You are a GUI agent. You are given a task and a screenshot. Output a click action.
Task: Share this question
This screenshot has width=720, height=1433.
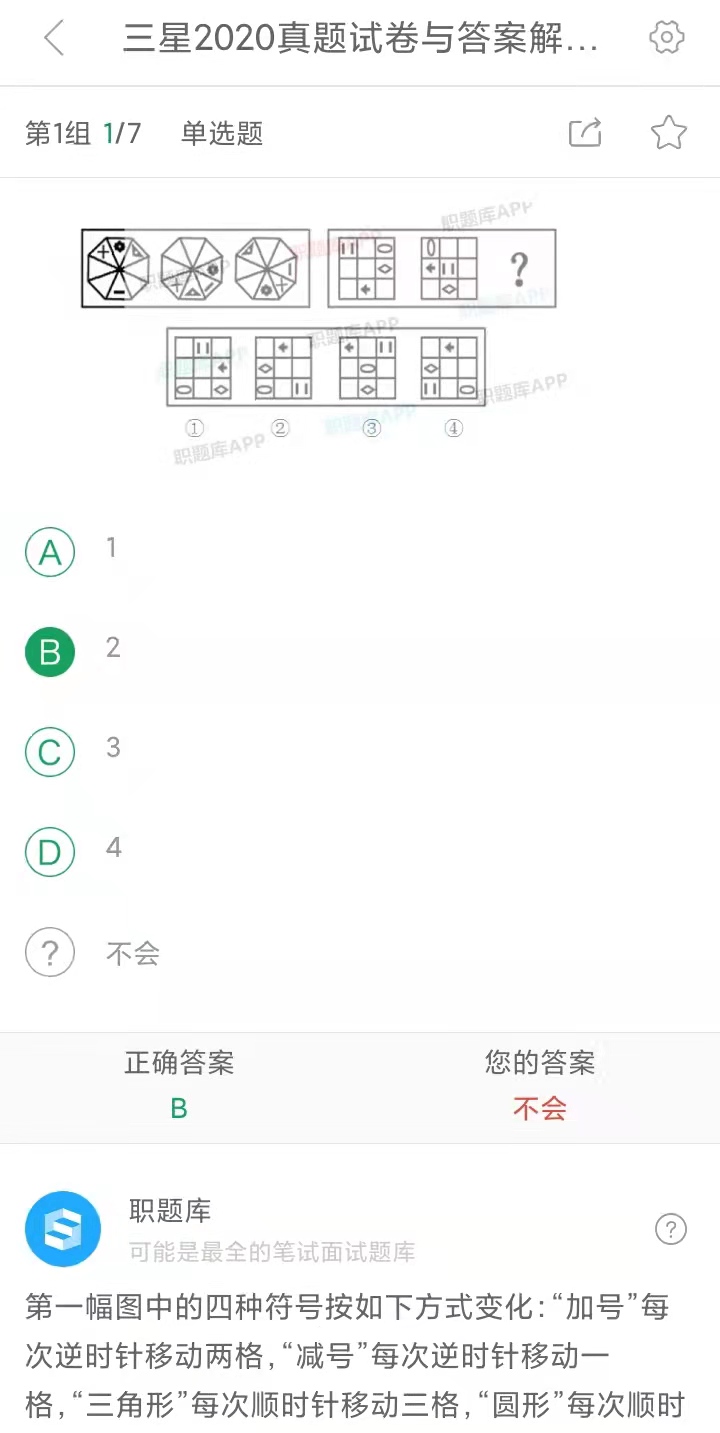coord(586,133)
